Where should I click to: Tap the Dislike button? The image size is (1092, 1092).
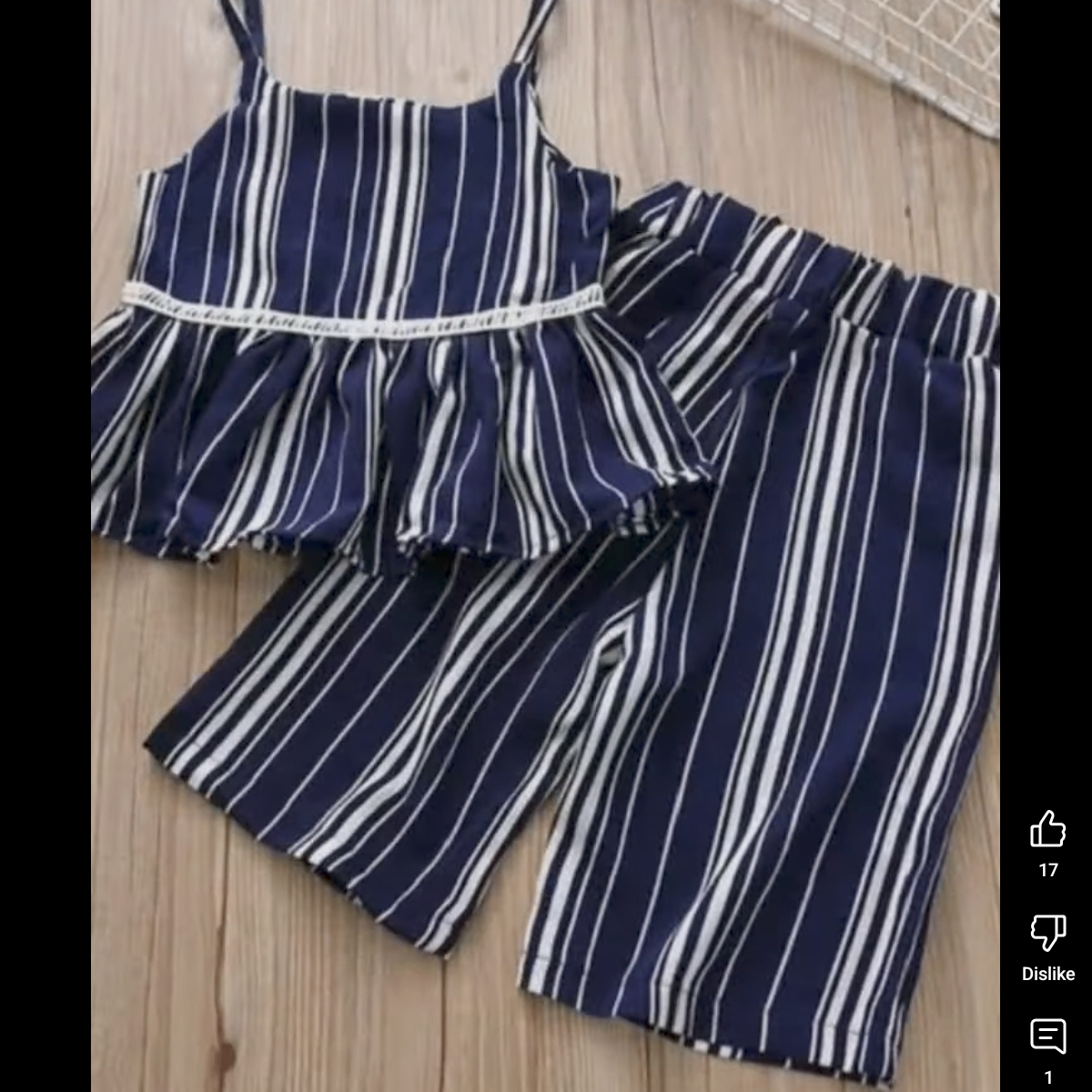(x=1047, y=934)
